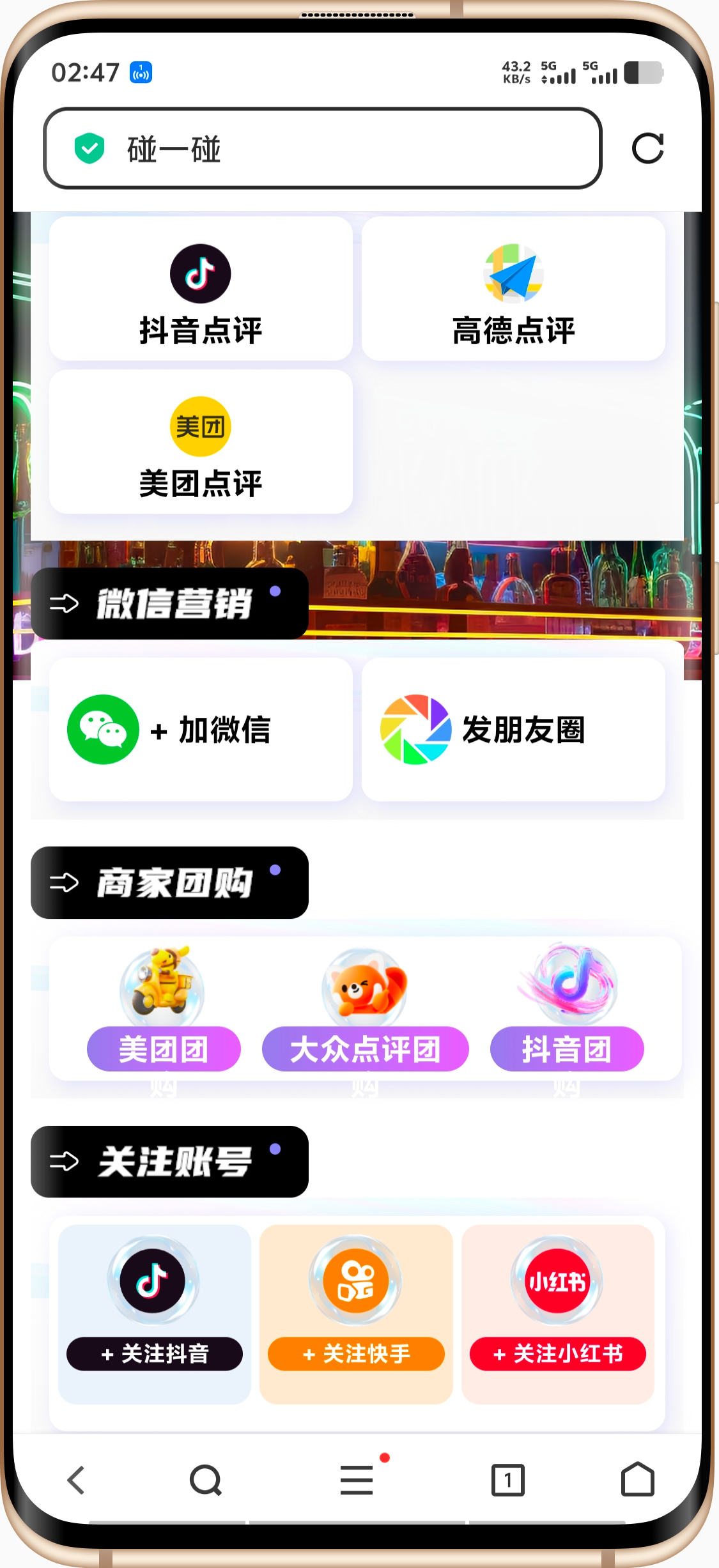Tap + 关注小红书 button
This screenshot has width=719, height=1568.
pos(557,1353)
